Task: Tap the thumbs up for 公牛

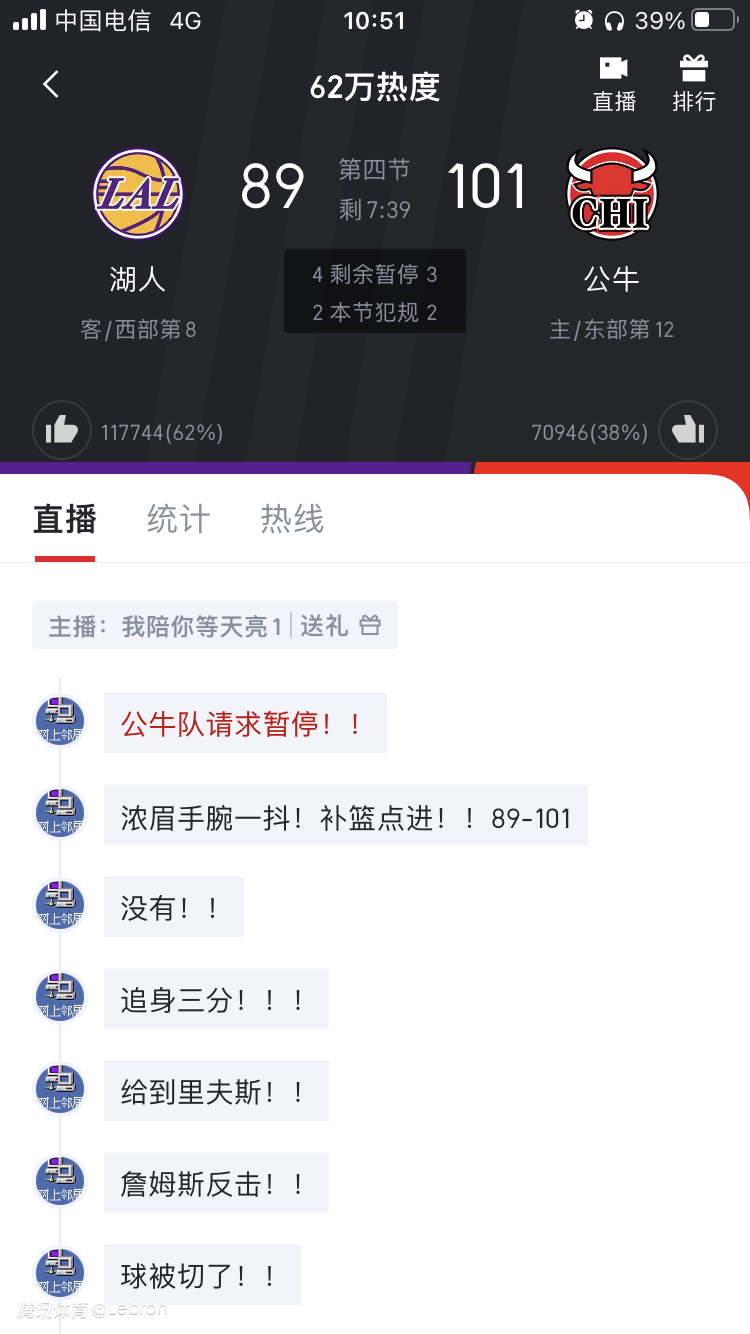Action: click(688, 431)
